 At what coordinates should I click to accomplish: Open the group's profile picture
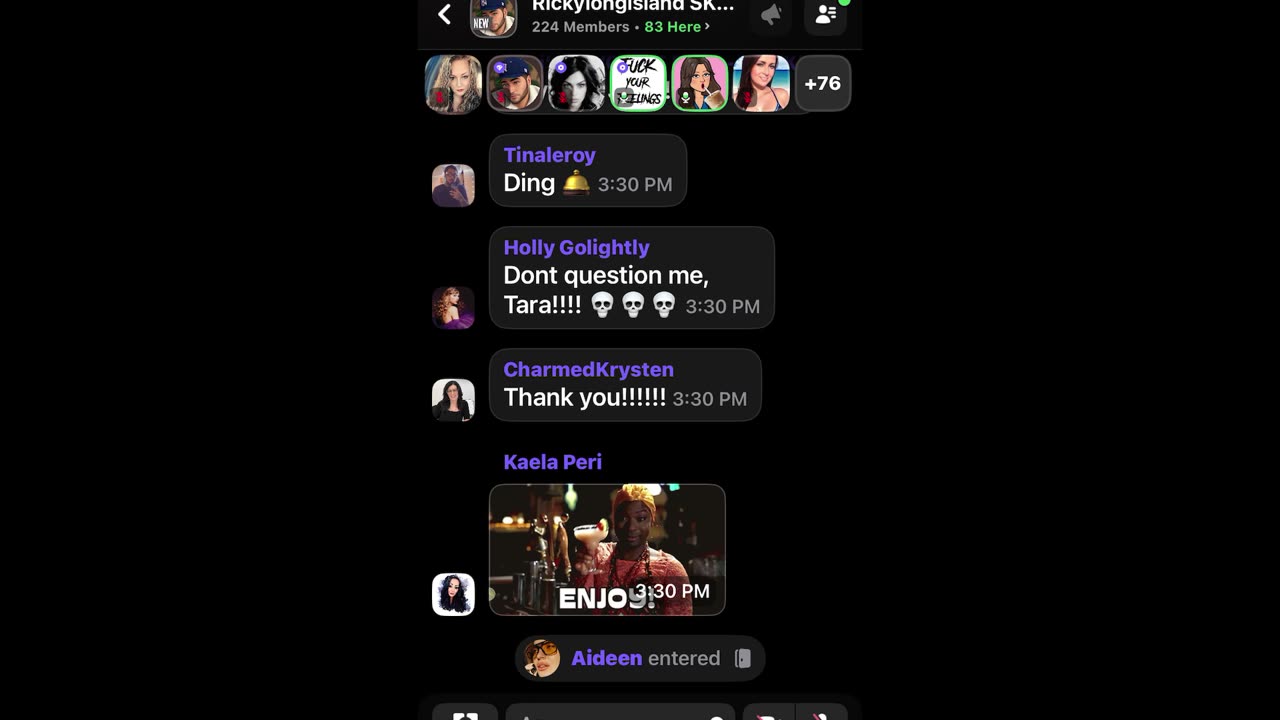[494, 16]
